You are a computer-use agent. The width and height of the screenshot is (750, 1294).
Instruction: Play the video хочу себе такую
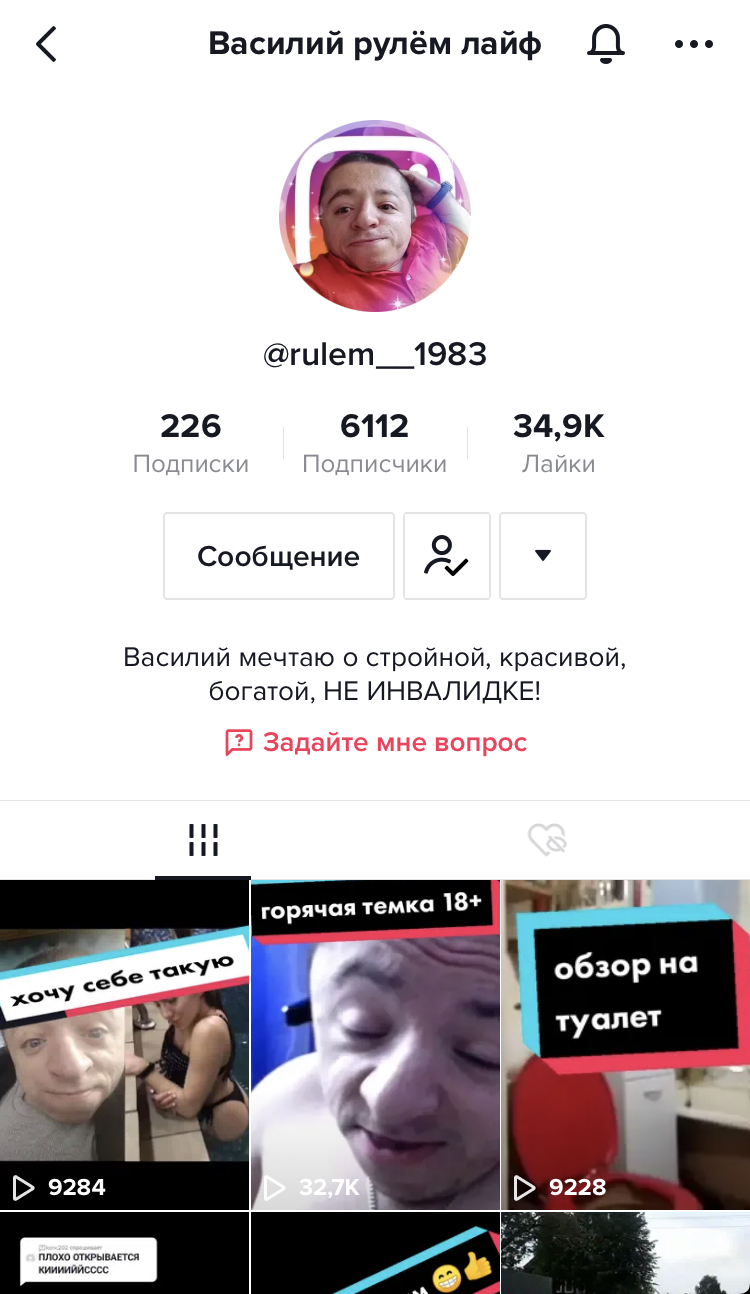[x=124, y=1045]
